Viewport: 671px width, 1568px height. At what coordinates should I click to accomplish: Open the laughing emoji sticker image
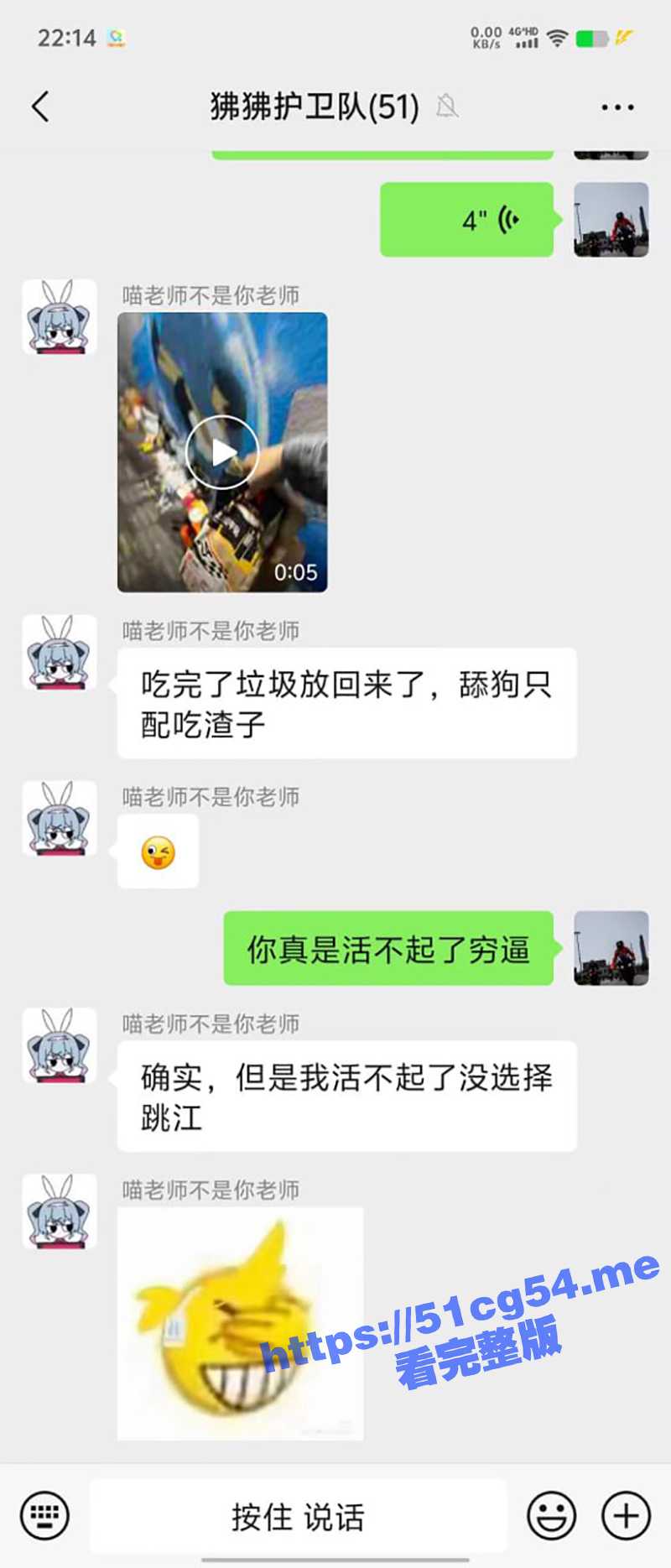pyautogui.click(x=240, y=1323)
